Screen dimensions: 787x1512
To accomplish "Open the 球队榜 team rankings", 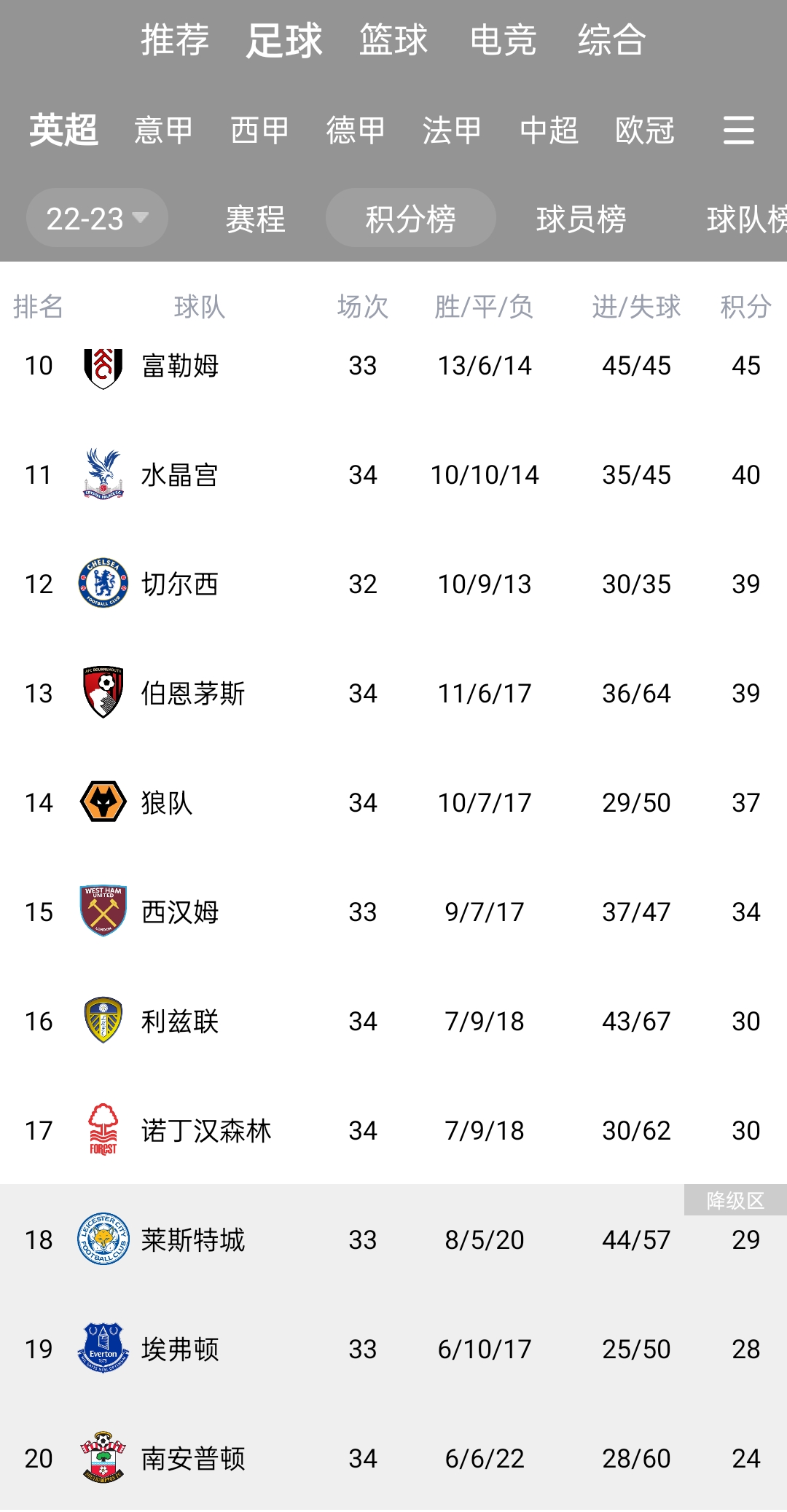I will click(x=747, y=219).
